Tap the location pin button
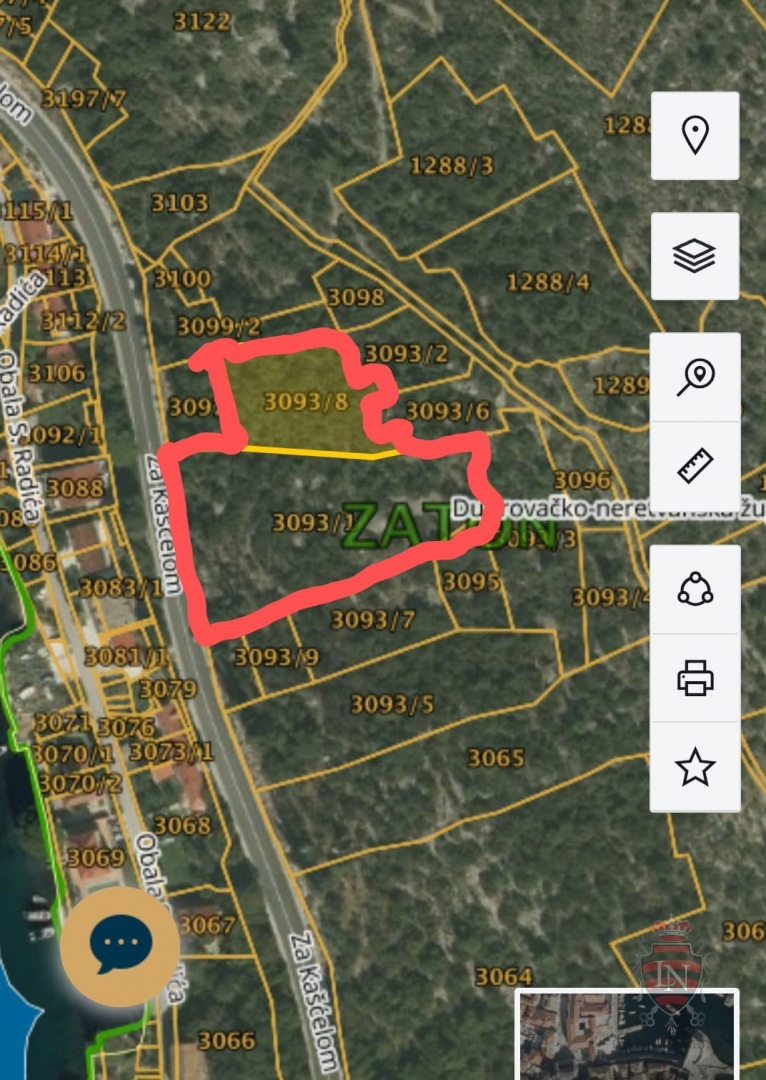This screenshot has width=766, height=1080. [x=695, y=135]
